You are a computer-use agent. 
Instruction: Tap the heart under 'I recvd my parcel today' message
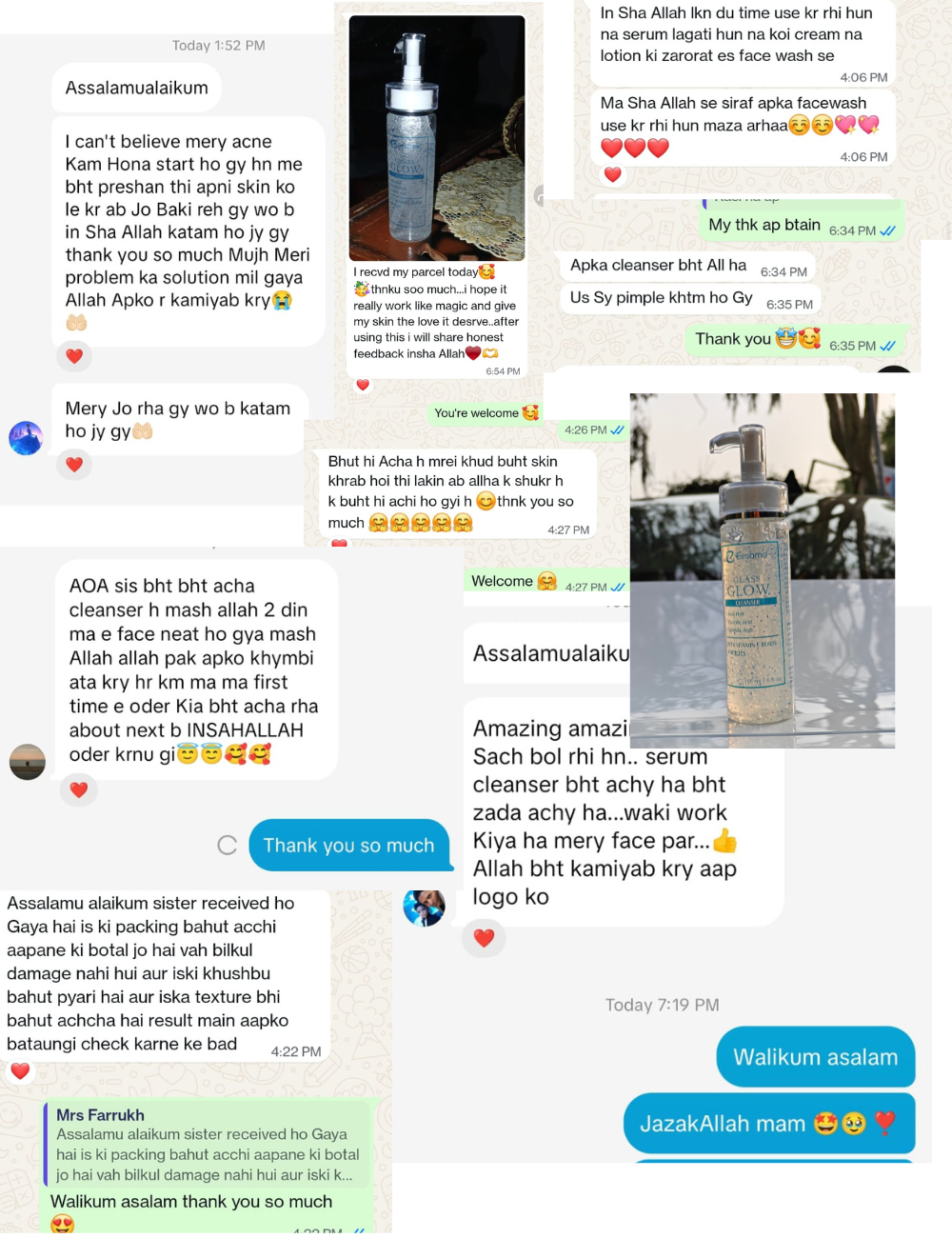click(x=362, y=385)
